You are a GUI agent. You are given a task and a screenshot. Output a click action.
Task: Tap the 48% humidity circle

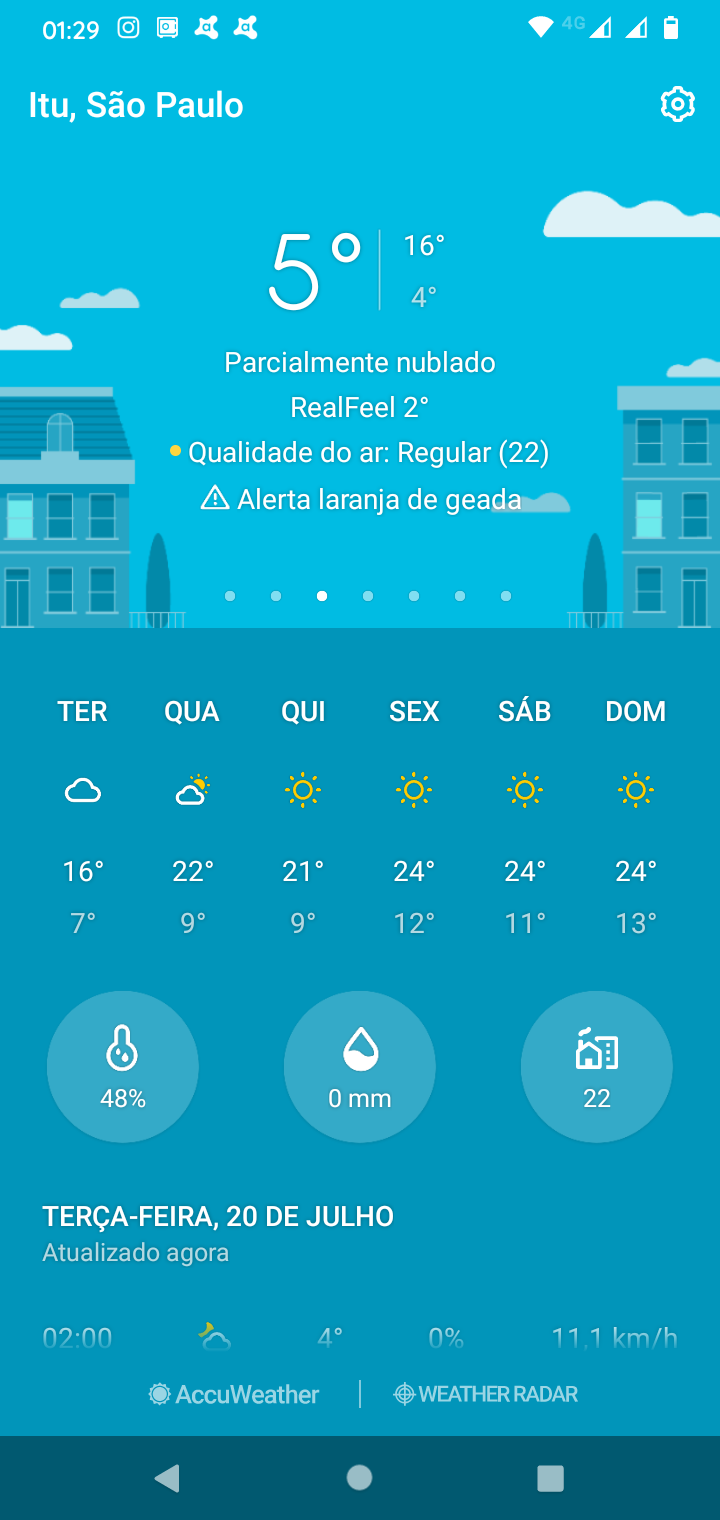[123, 1067]
